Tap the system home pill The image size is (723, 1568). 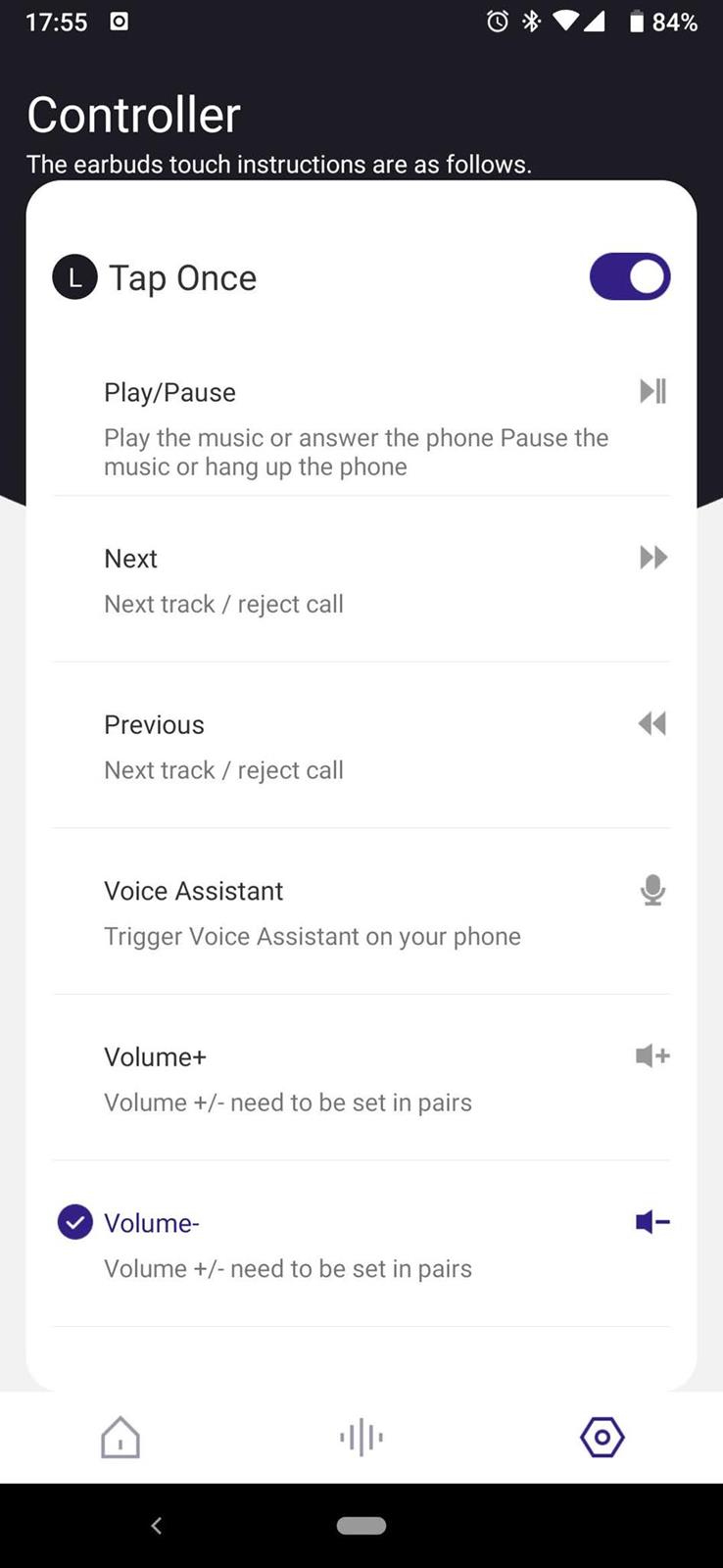pos(361,1525)
